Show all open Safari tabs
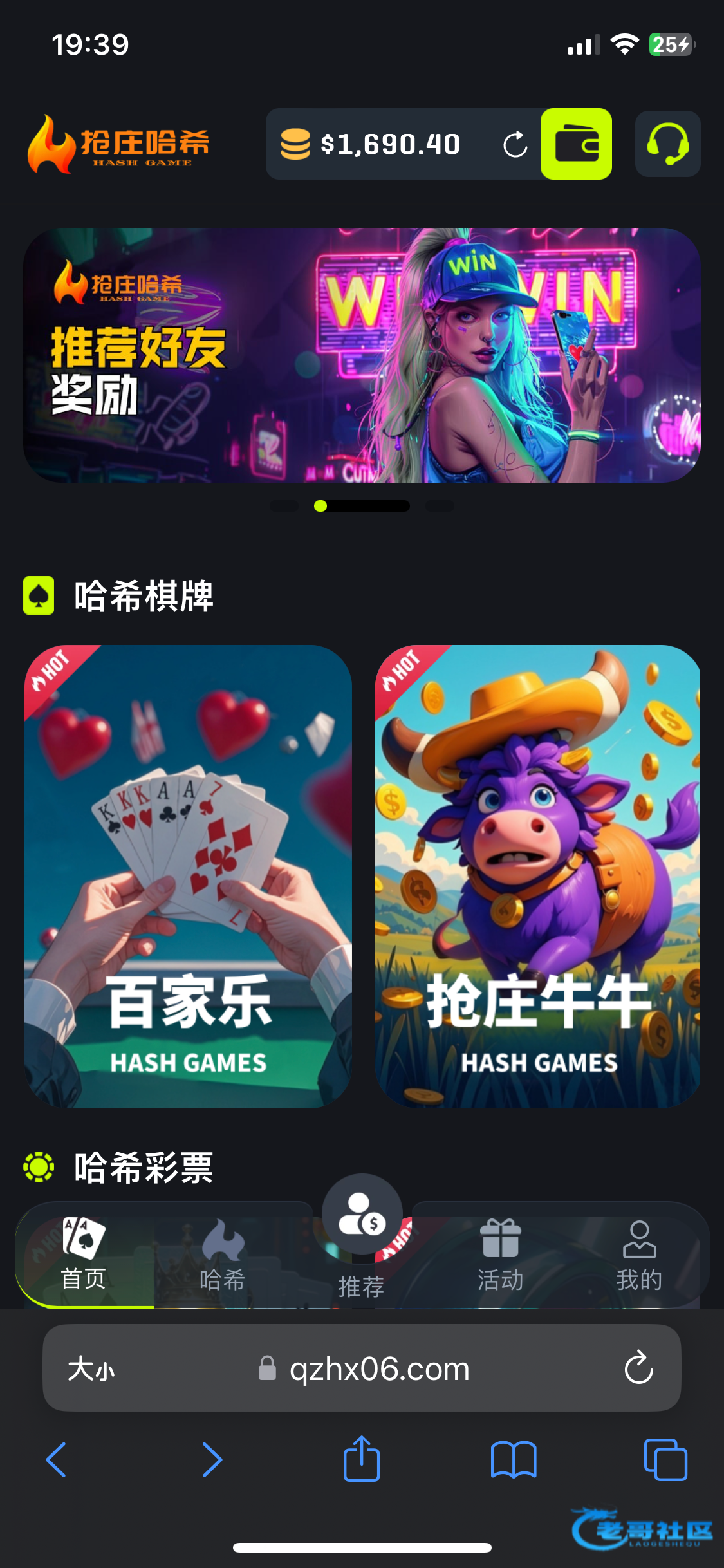Viewport: 724px width, 1568px height. pos(665,1460)
